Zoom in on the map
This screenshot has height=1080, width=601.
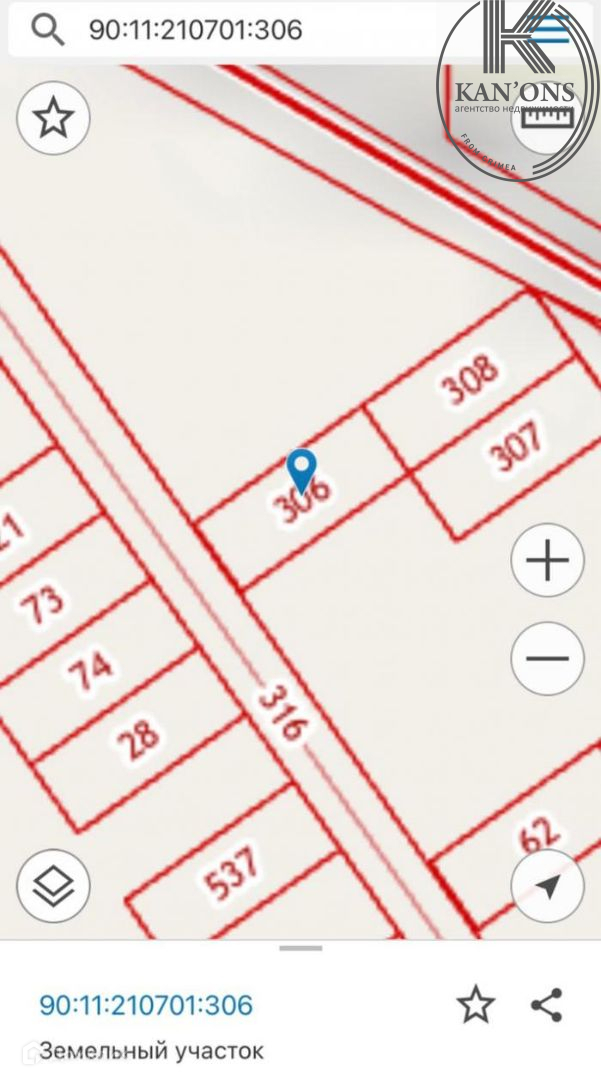(547, 559)
